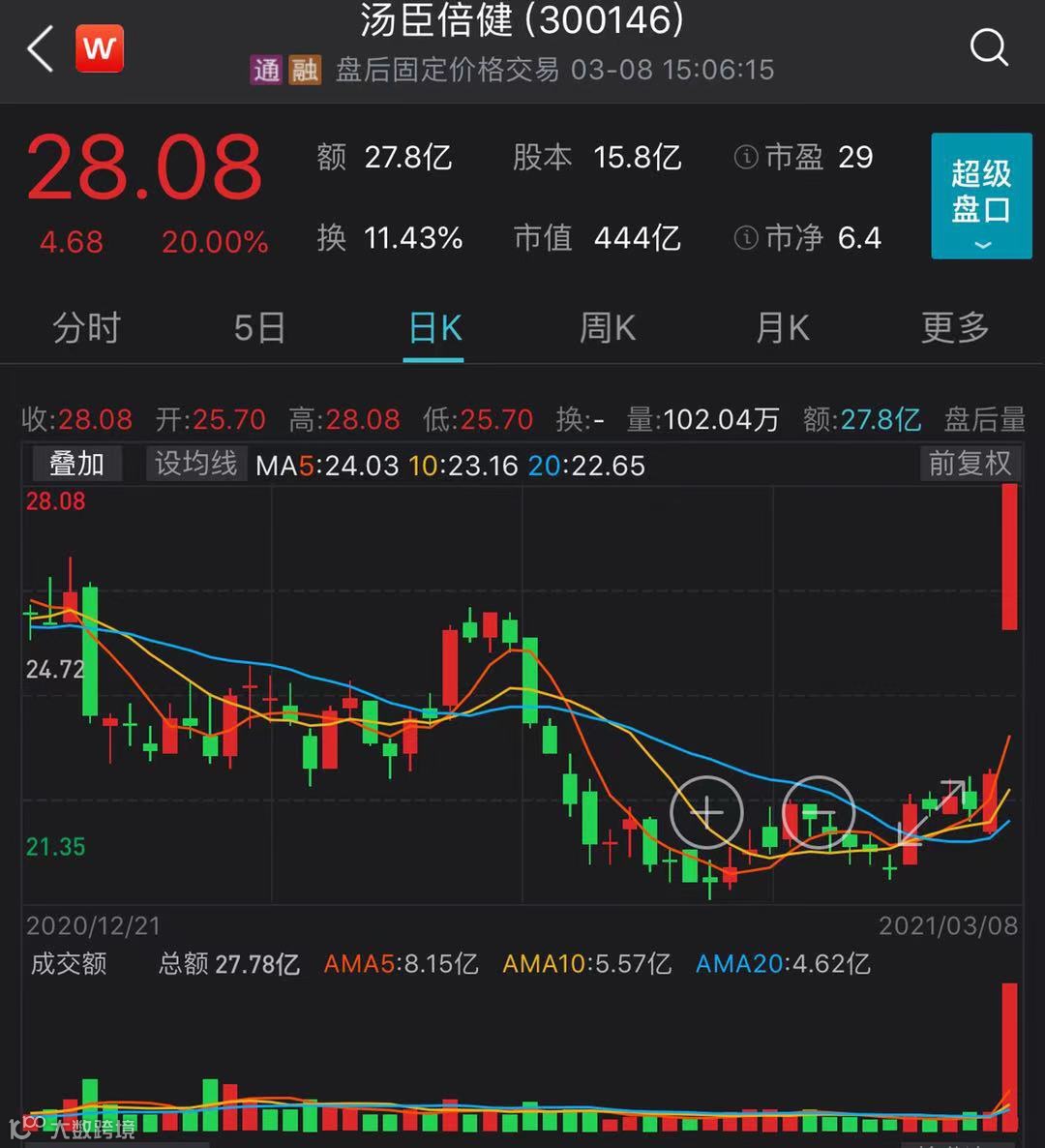Open the search magnifier icon
1045x1148 pixels.
989,47
